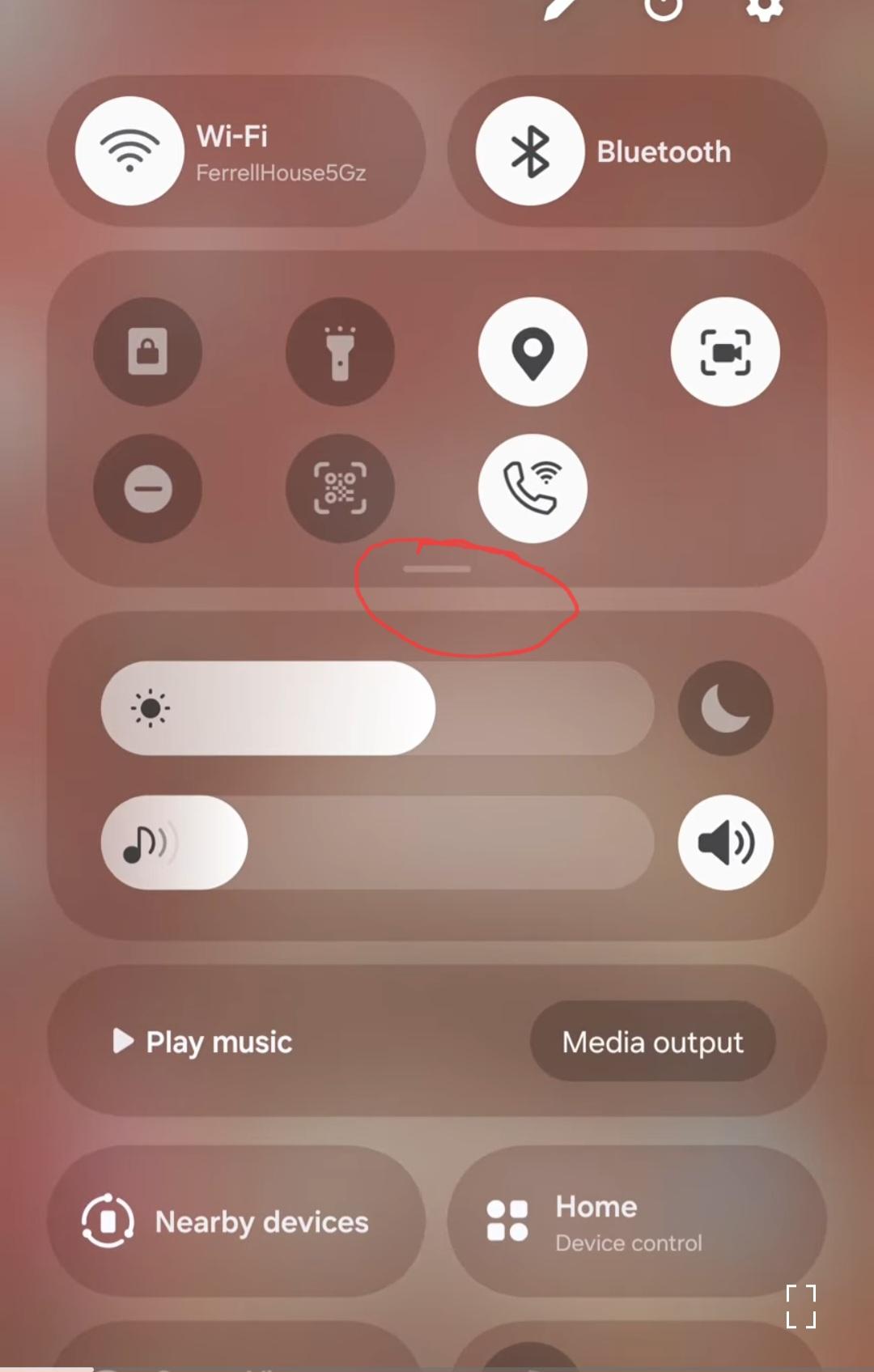Turn on the flashlight
874x1372 pixels.
coord(340,351)
